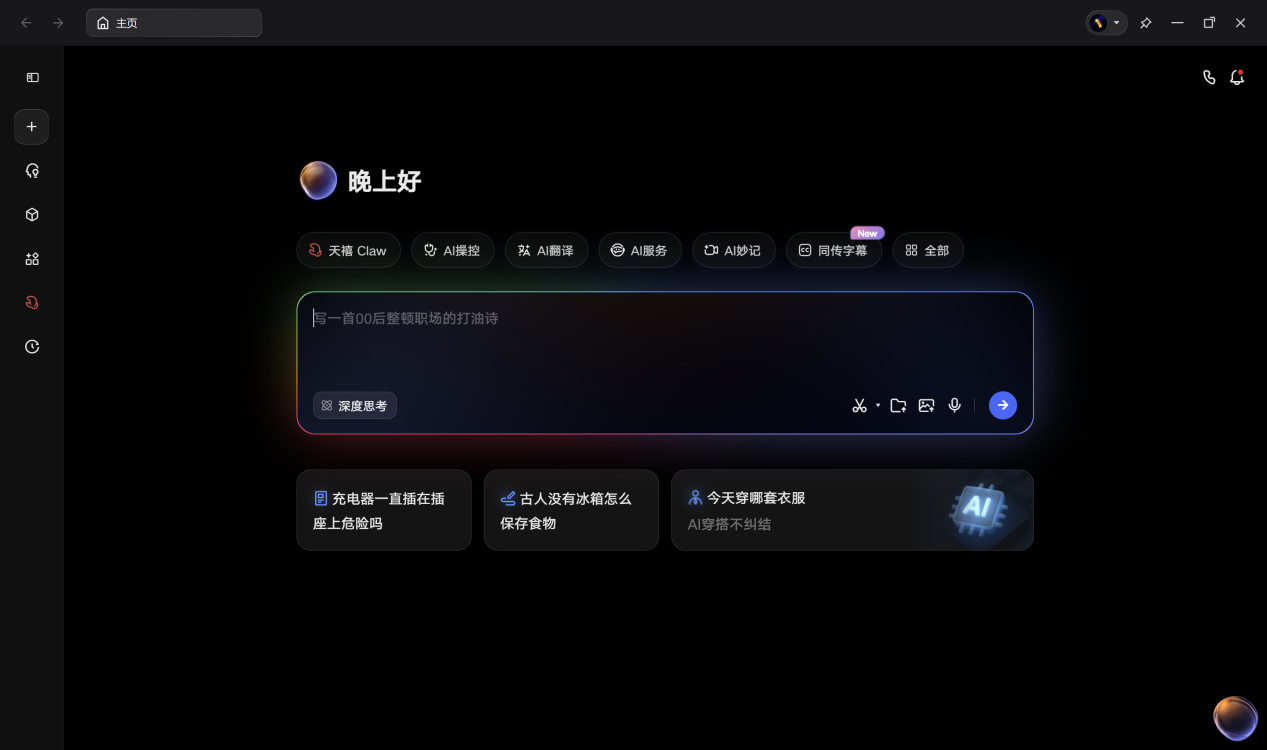The height and width of the screenshot is (750, 1267).
Task: Launch AI妙记
Action: click(x=734, y=250)
